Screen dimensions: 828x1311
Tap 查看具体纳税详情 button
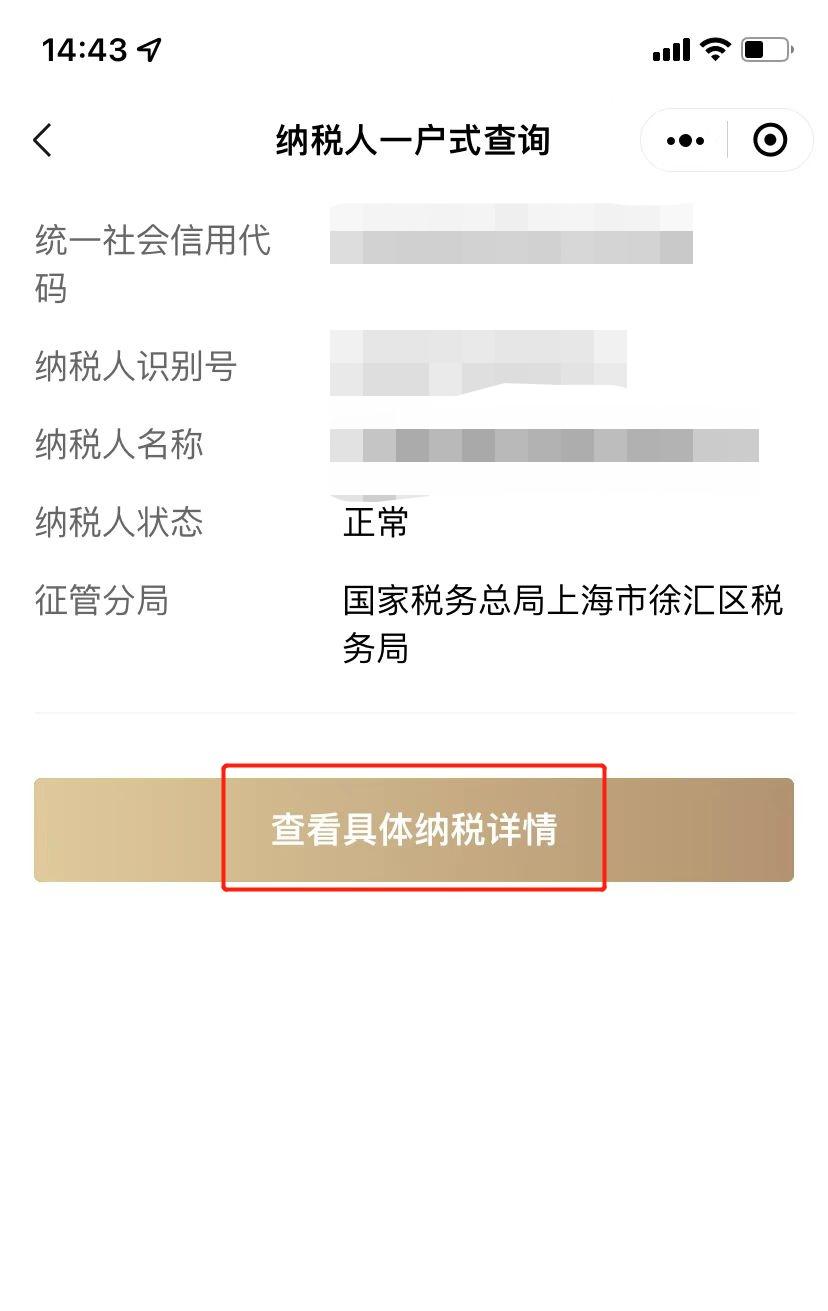coord(413,830)
